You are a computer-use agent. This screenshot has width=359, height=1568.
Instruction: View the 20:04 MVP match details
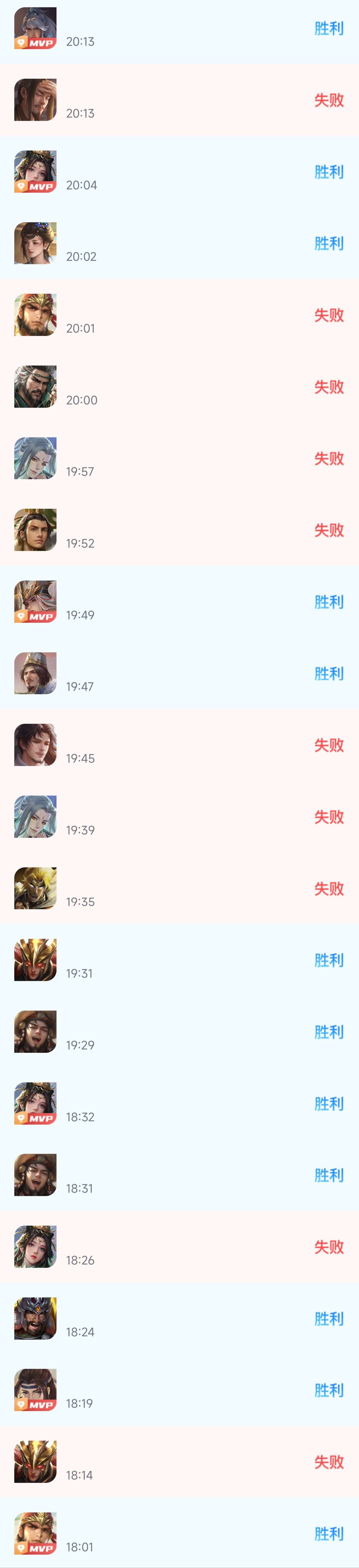(x=179, y=172)
